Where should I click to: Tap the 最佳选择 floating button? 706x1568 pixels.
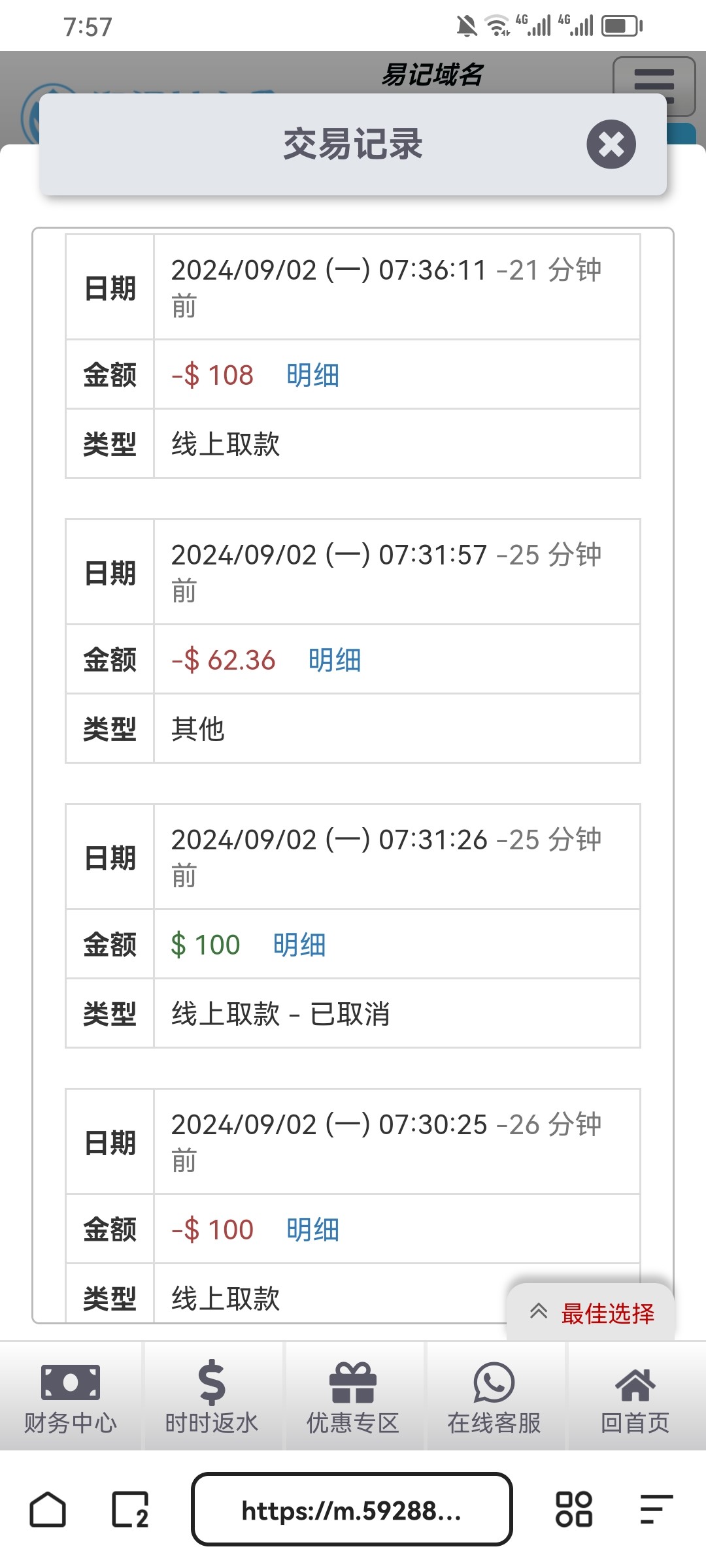point(592,1313)
